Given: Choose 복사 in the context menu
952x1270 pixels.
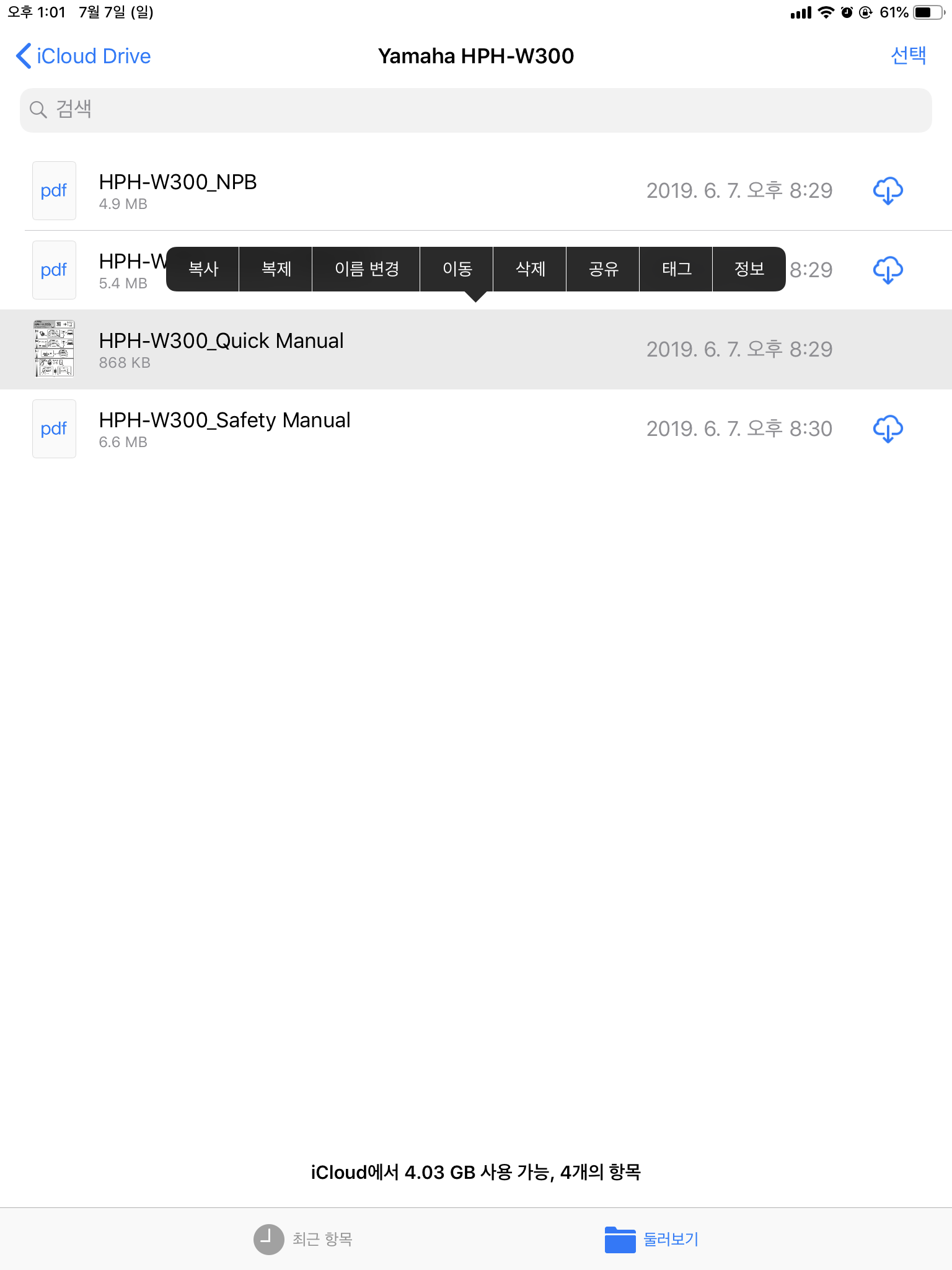Looking at the screenshot, I should tap(203, 269).
